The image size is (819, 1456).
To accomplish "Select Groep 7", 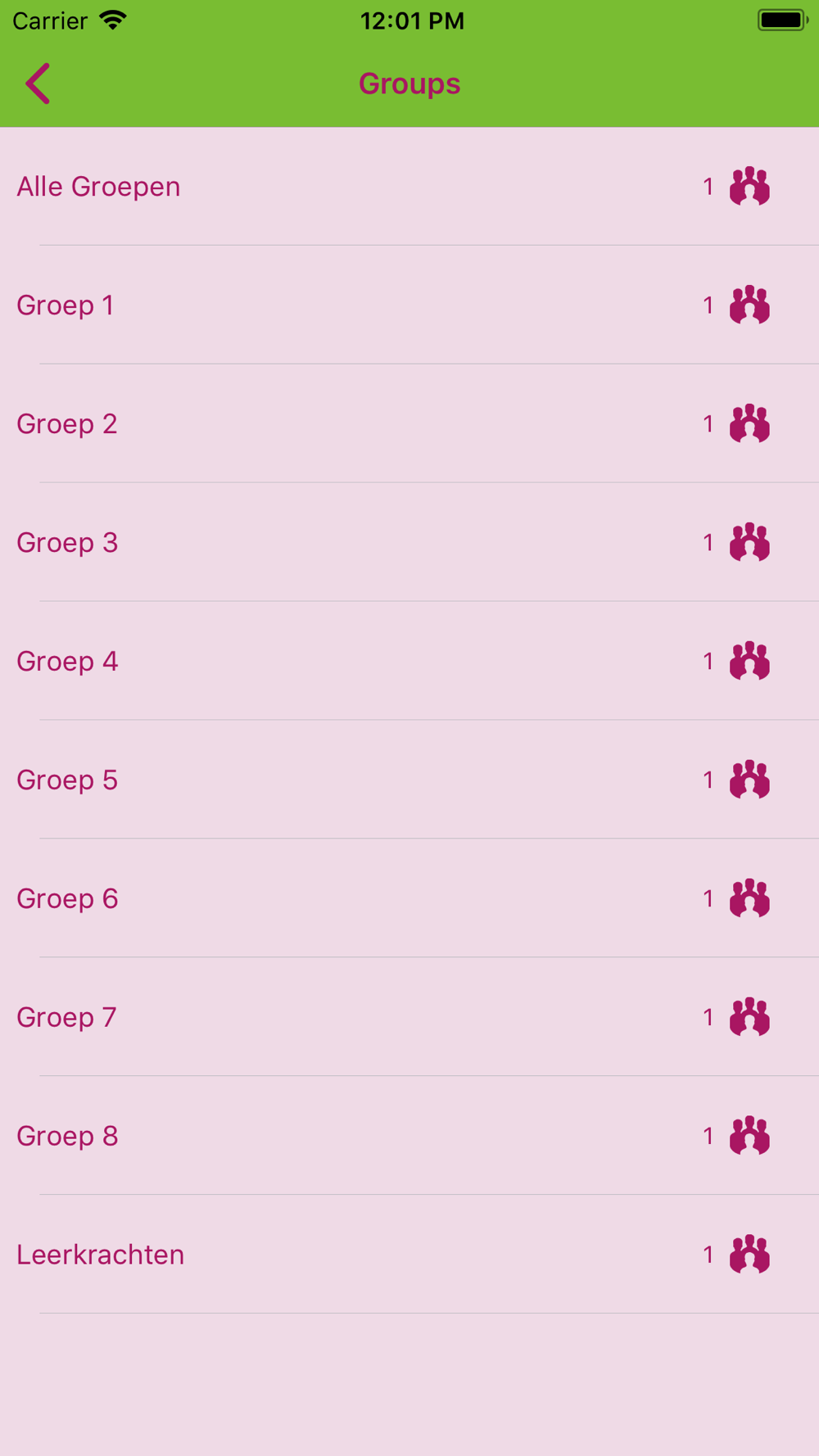I will (x=409, y=1018).
